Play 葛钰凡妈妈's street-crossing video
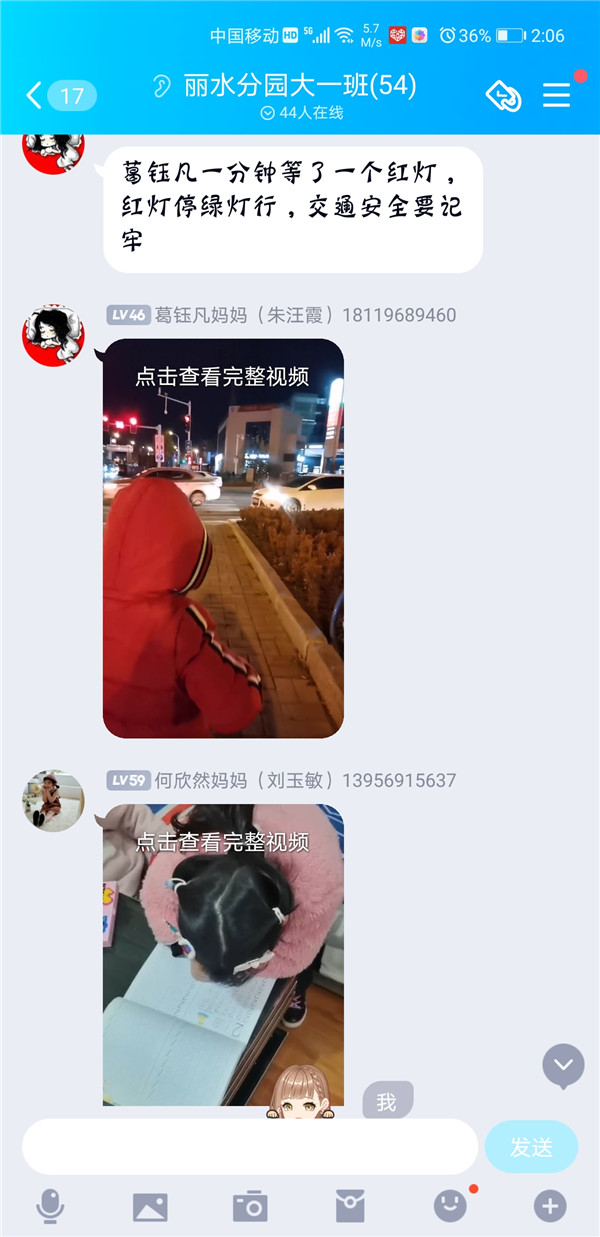600x1237 pixels. (x=223, y=538)
